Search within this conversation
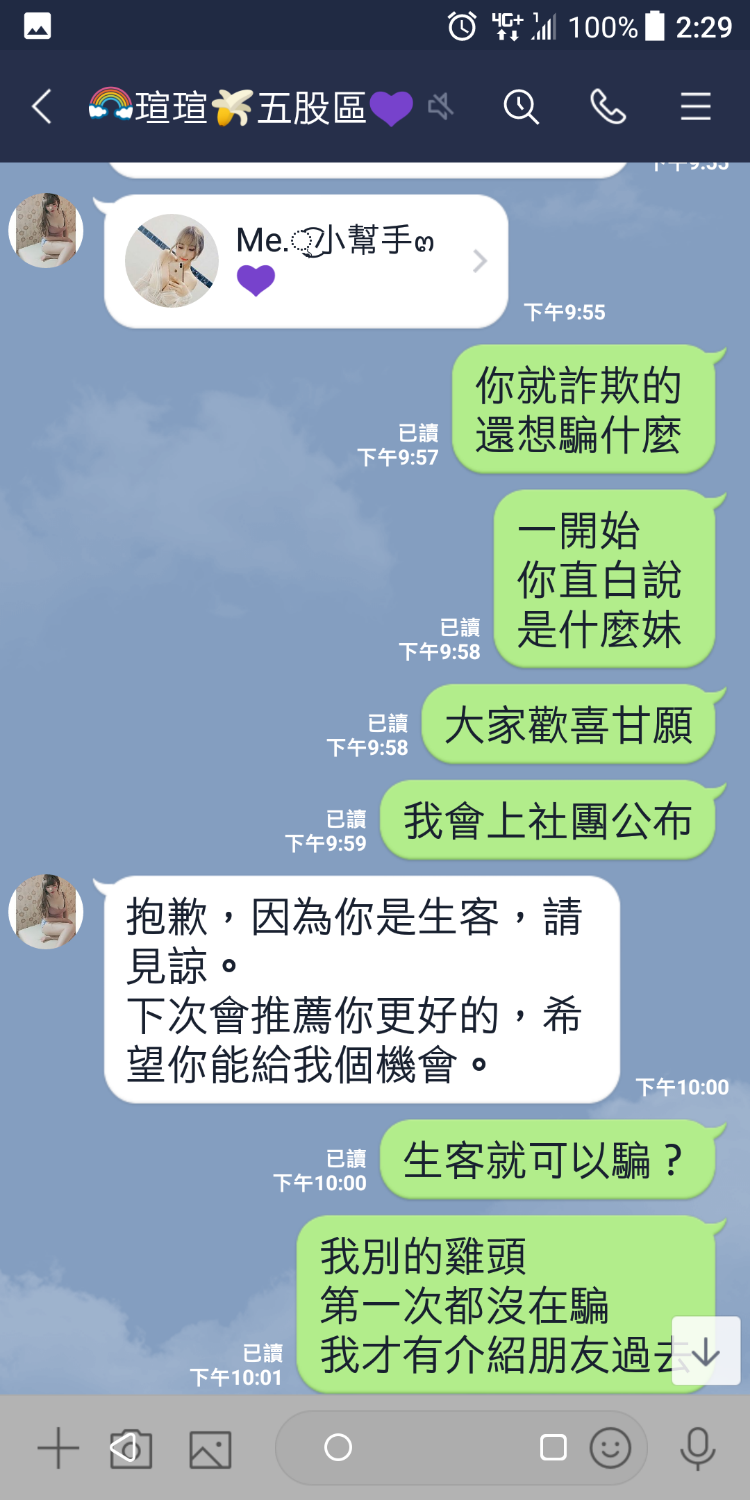750x1500 pixels. (521, 107)
